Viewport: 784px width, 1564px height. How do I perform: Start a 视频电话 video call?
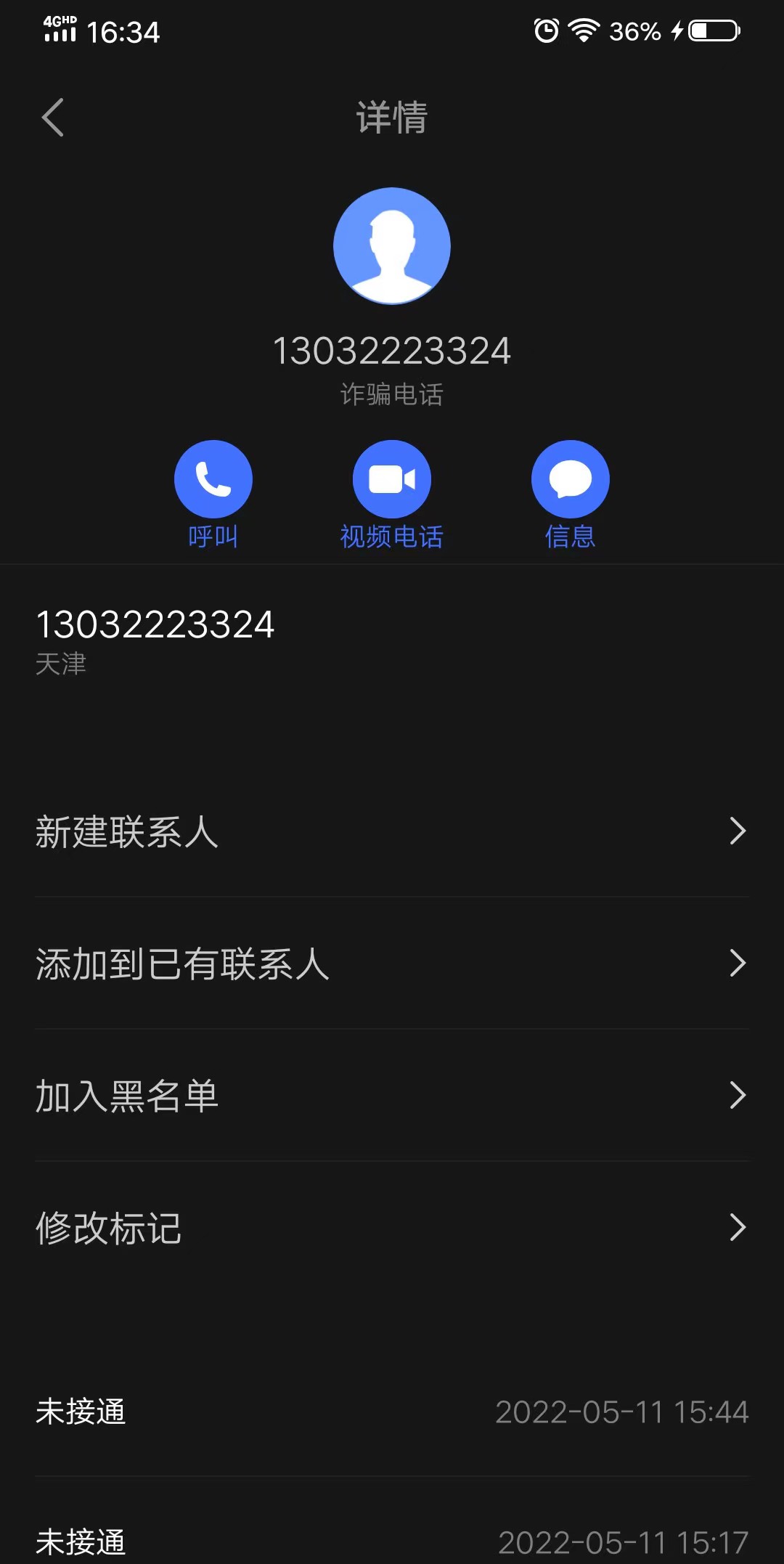point(392,479)
